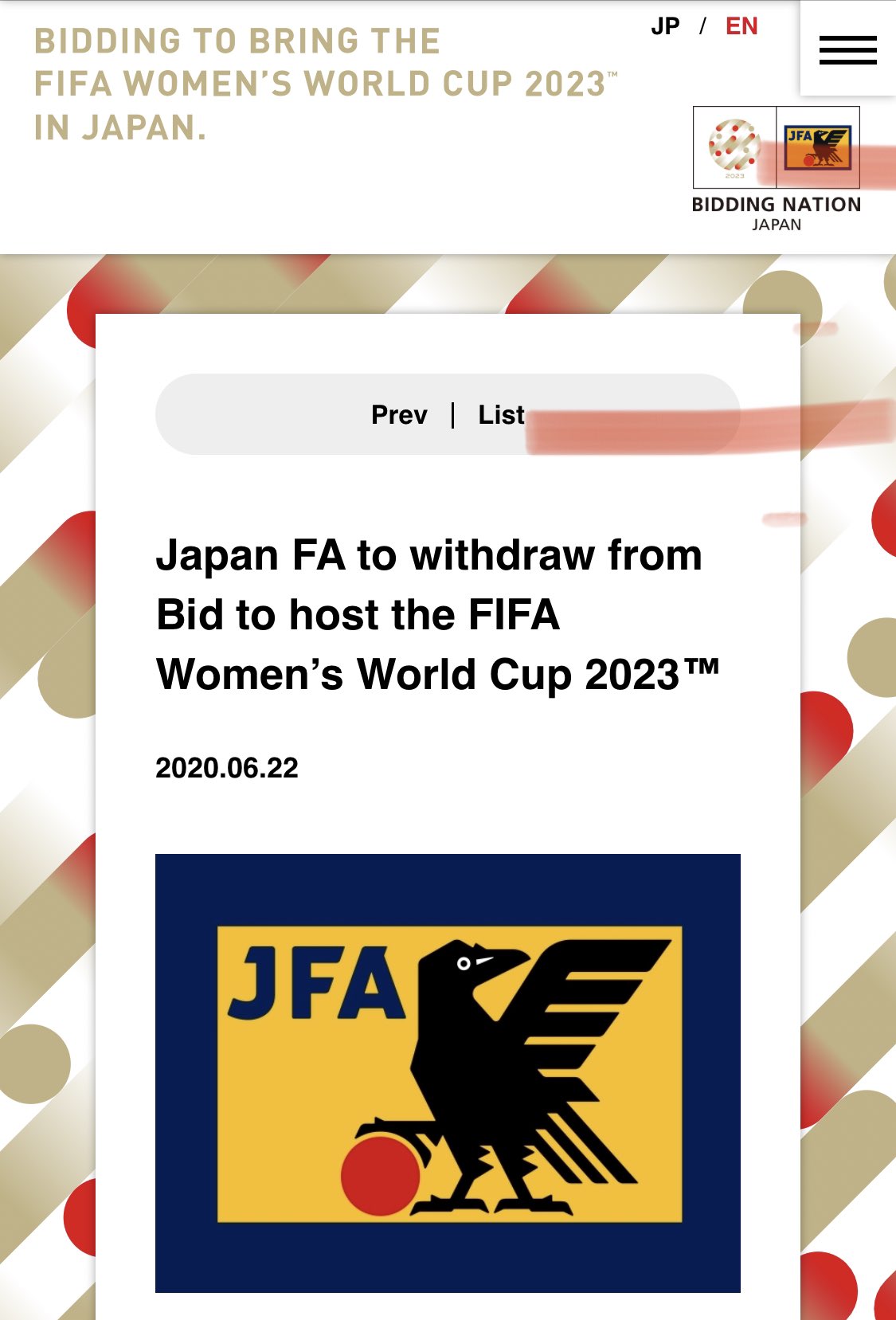Open the news List
The image size is (896, 1320).
501,415
